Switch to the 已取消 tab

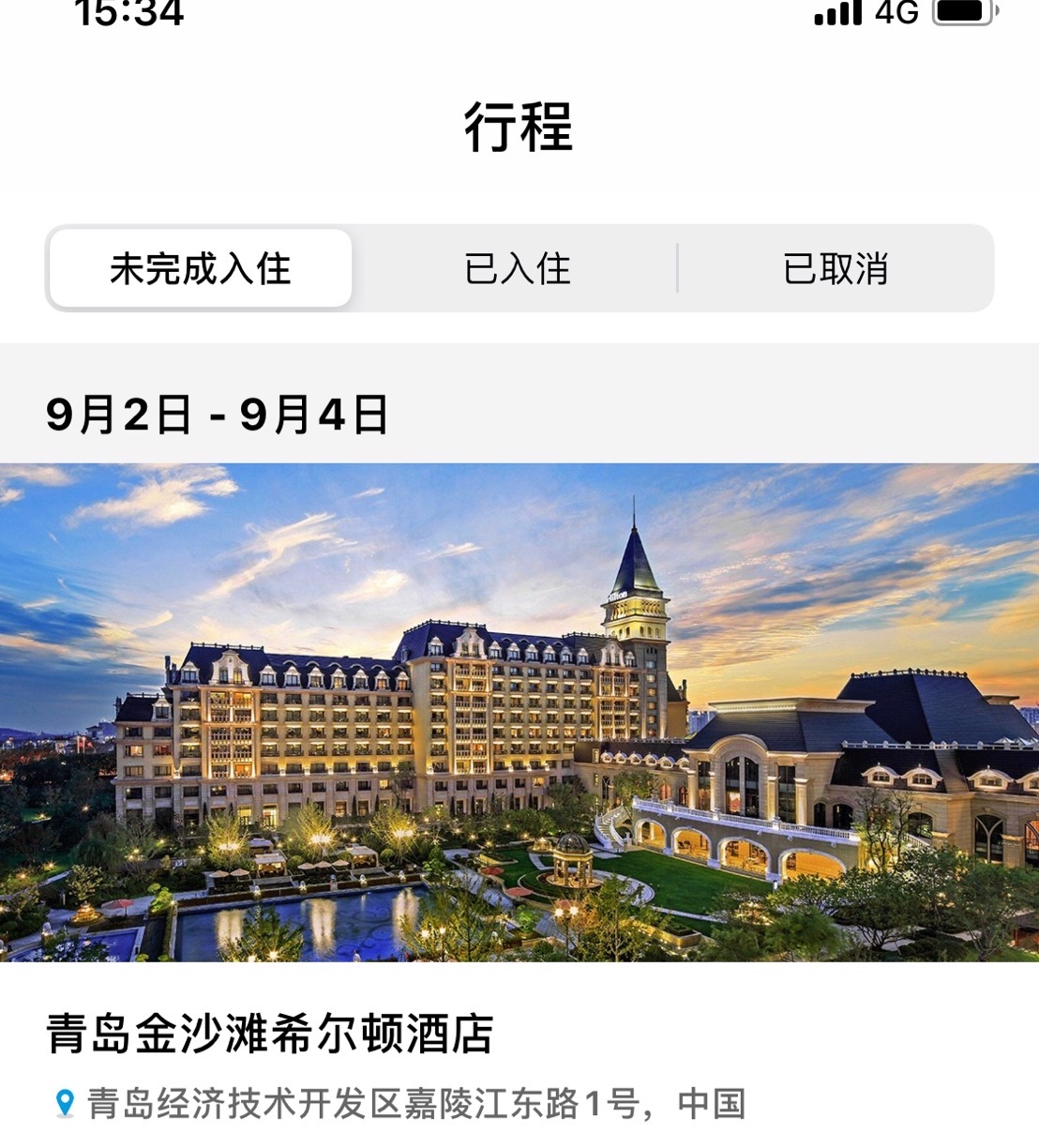(x=835, y=269)
